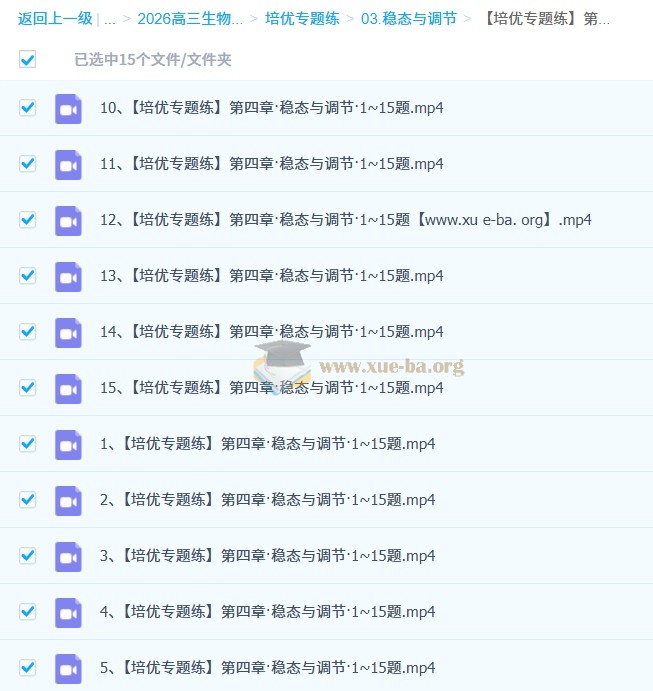Uncheck the checkbox for video 2
Viewport: 653px width, 691px height.
coord(28,499)
